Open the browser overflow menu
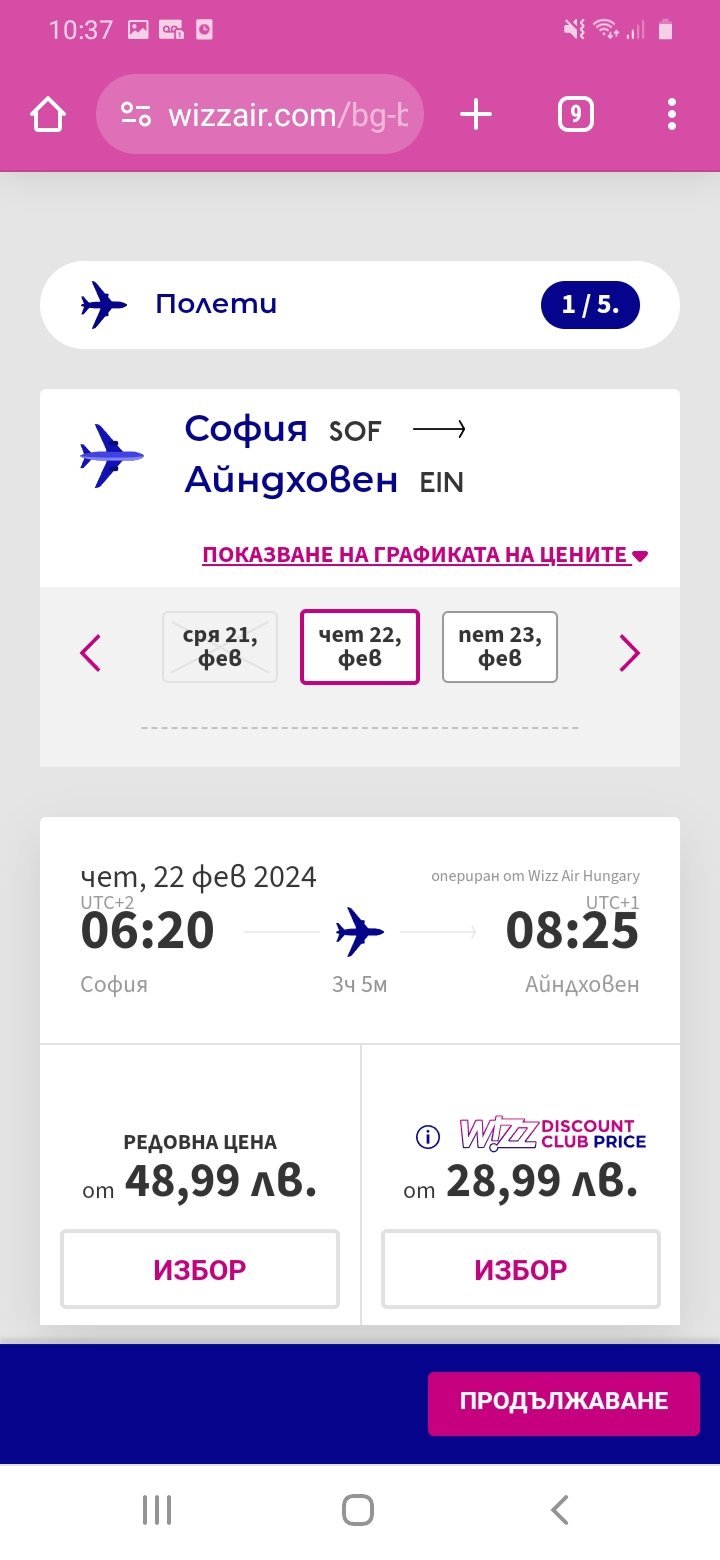Image resolution: width=720 pixels, height=1560 pixels. click(x=671, y=115)
